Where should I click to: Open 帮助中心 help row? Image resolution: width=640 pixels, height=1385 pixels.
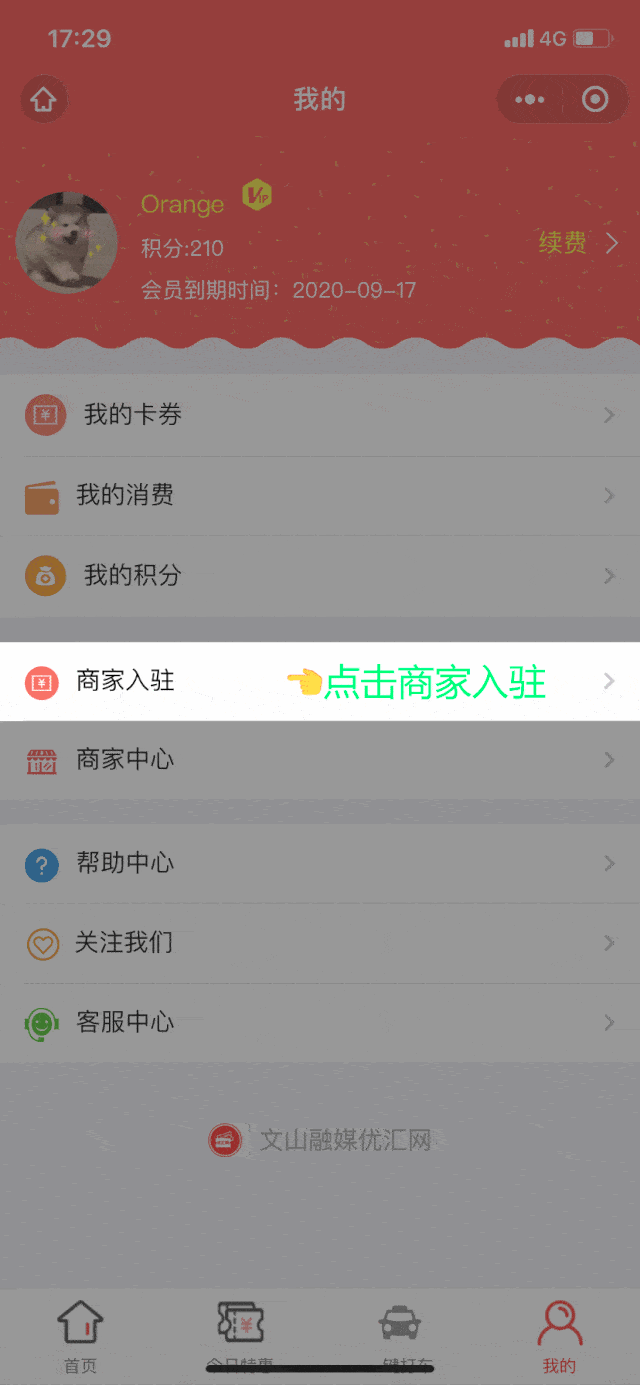pos(320,864)
